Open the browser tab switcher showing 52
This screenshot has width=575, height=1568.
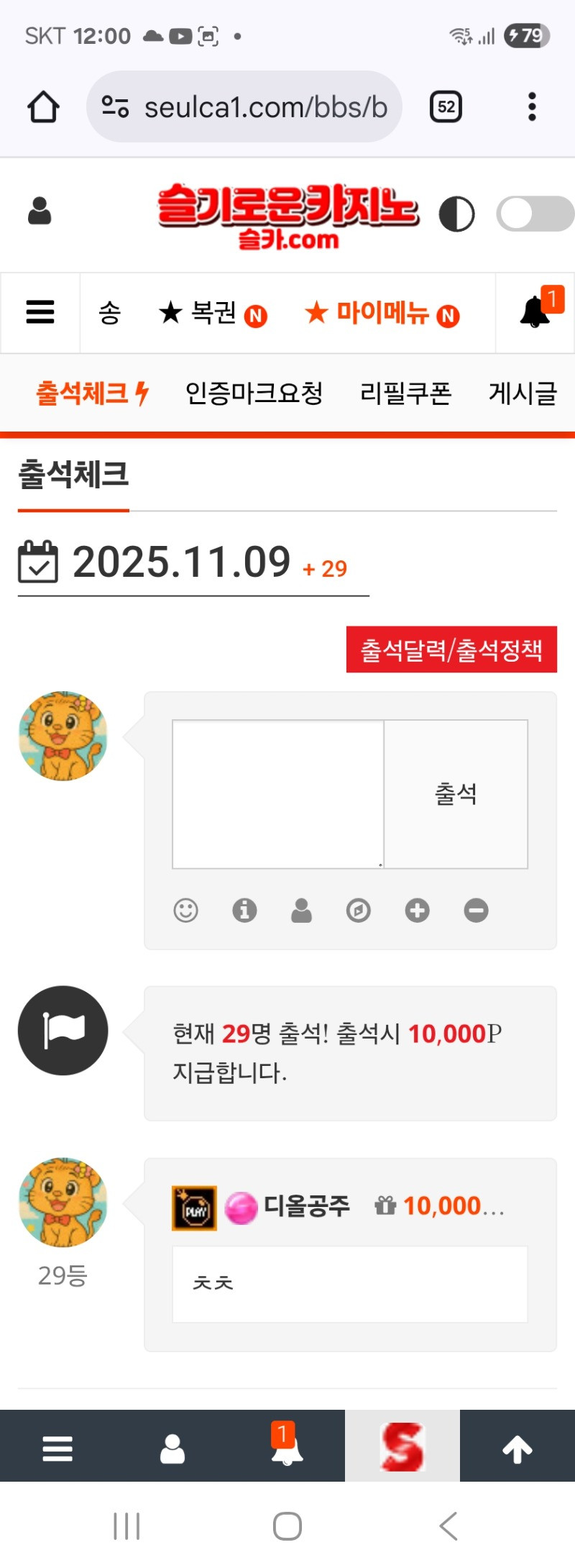(x=446, y=107)
